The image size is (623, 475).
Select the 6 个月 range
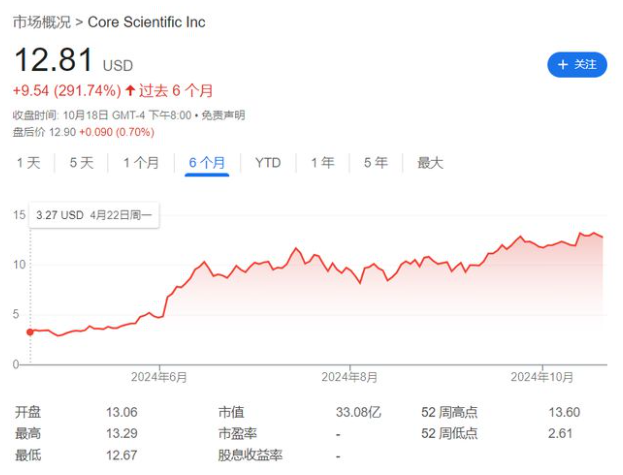click(x=207, y=163)
